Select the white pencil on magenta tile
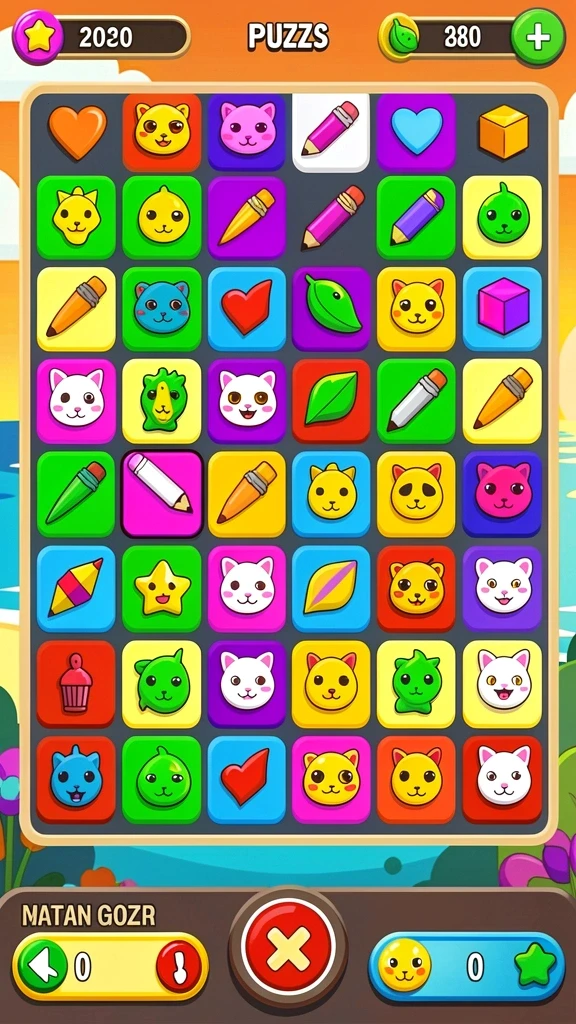The width and height of the screenshot is (576, 1024). 161,493
